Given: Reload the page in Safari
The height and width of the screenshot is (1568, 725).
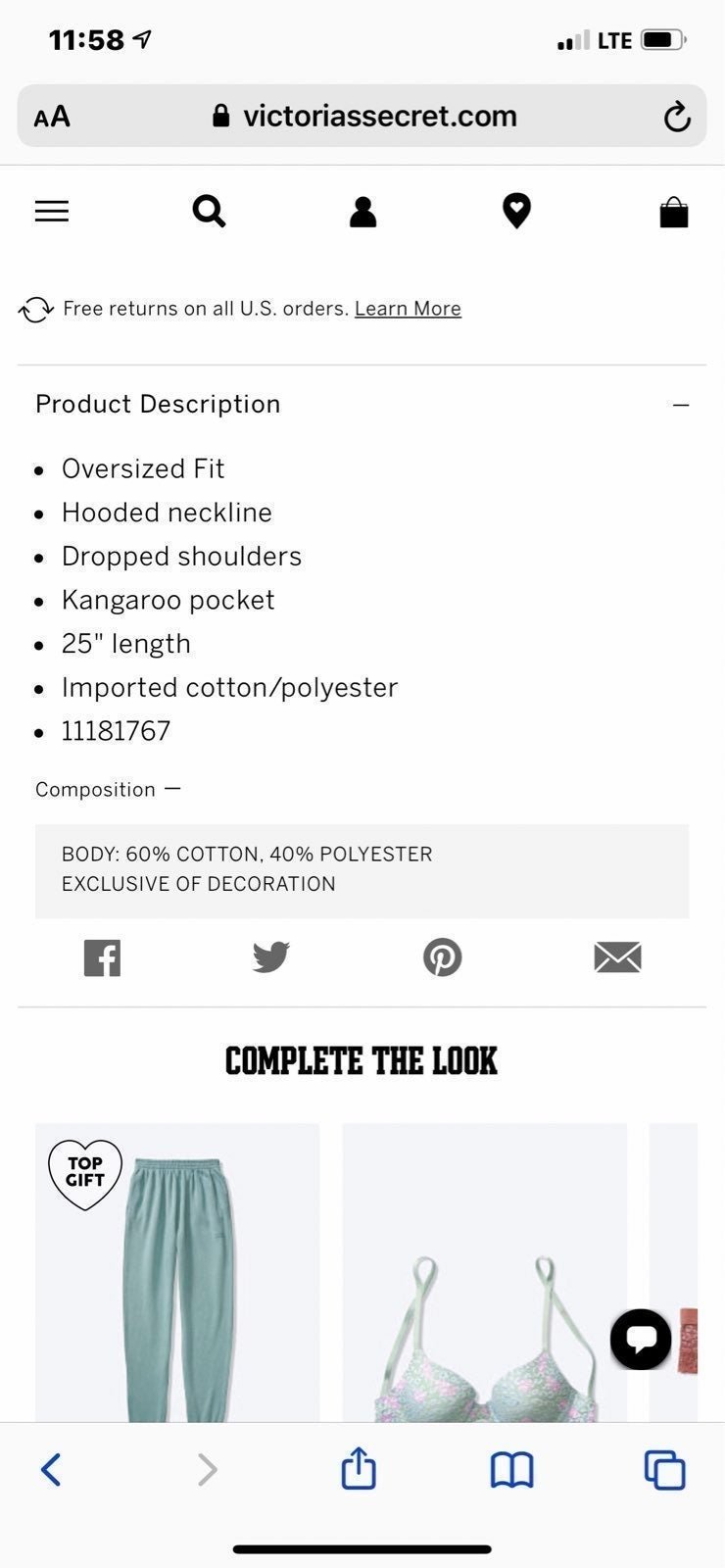Looking at the screenshot, I should 677,117.
